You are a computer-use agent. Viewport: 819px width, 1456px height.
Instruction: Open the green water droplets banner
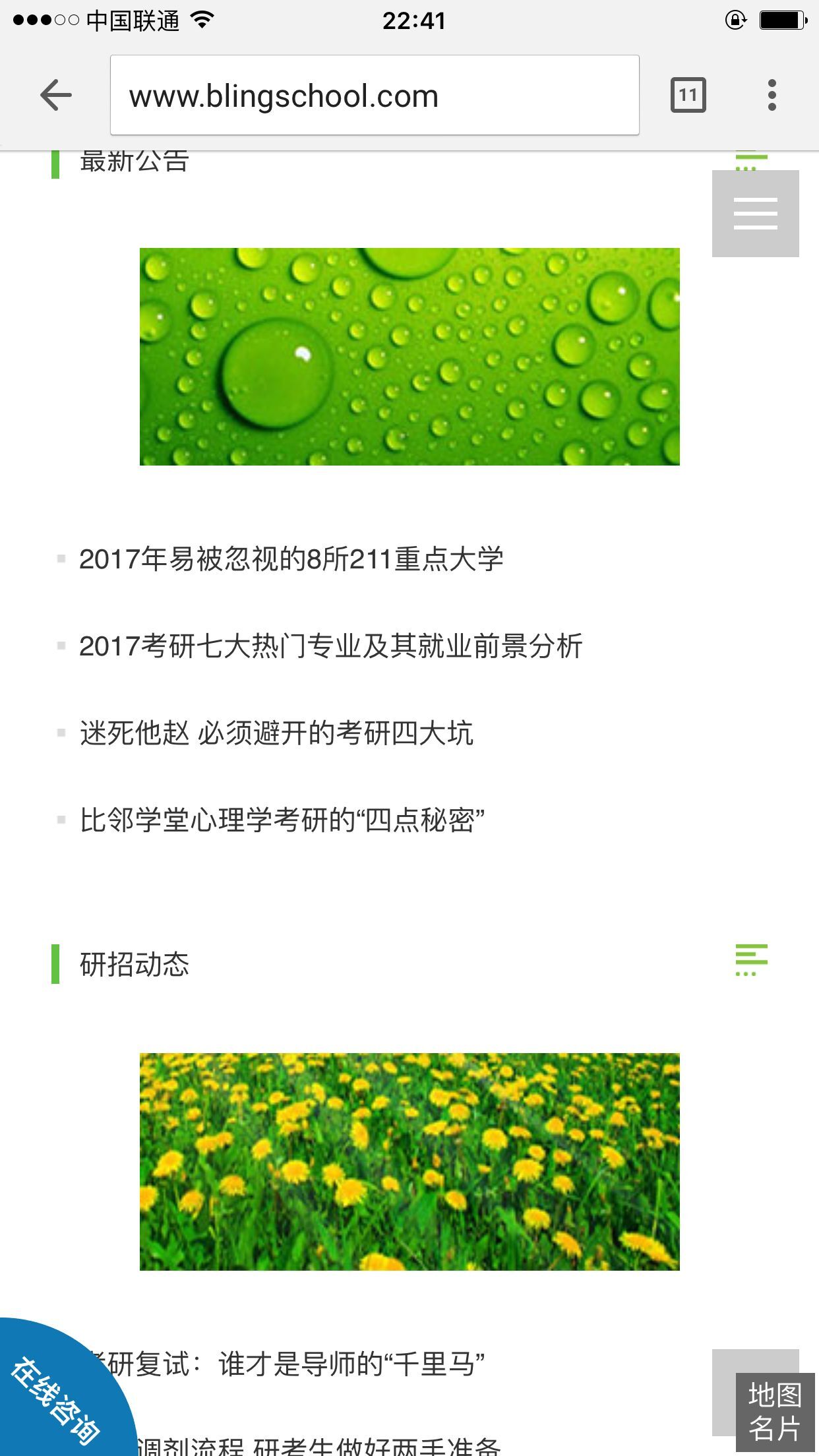(x=409, y=356)
